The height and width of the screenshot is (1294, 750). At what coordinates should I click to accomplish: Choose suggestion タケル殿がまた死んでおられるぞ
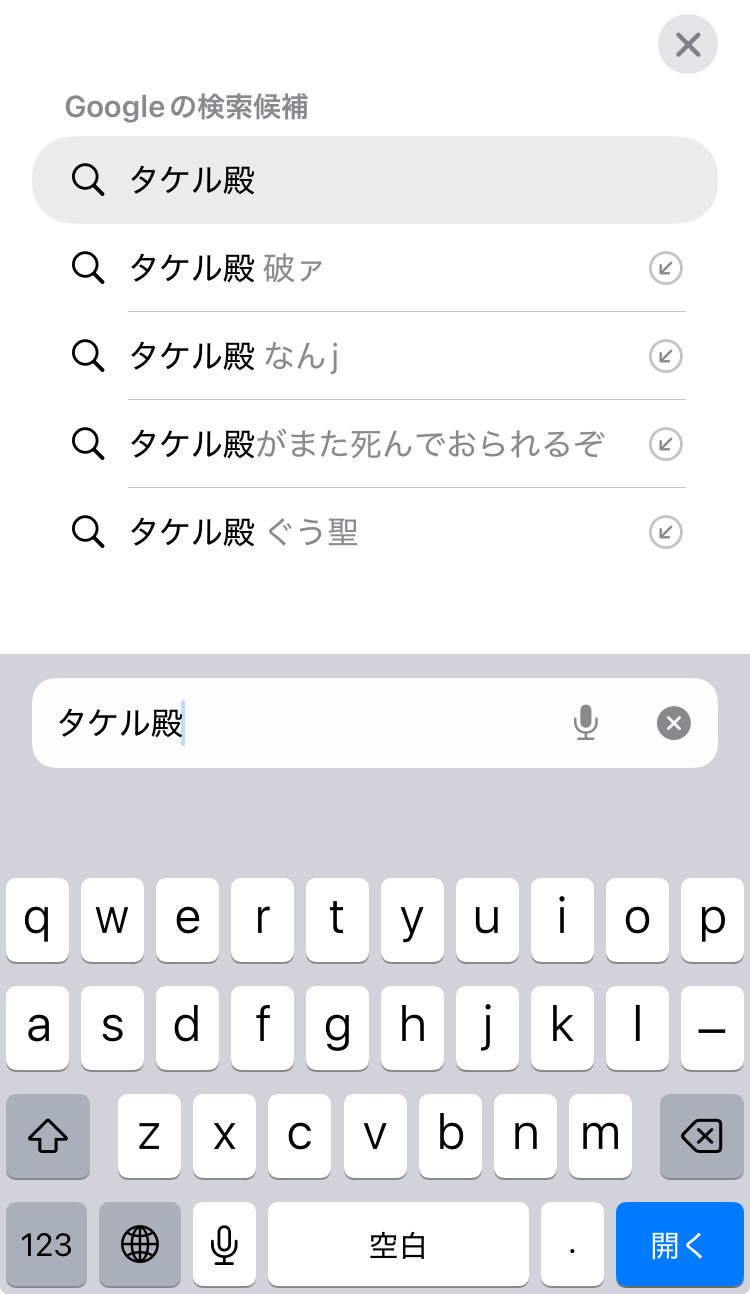[366, 444]
